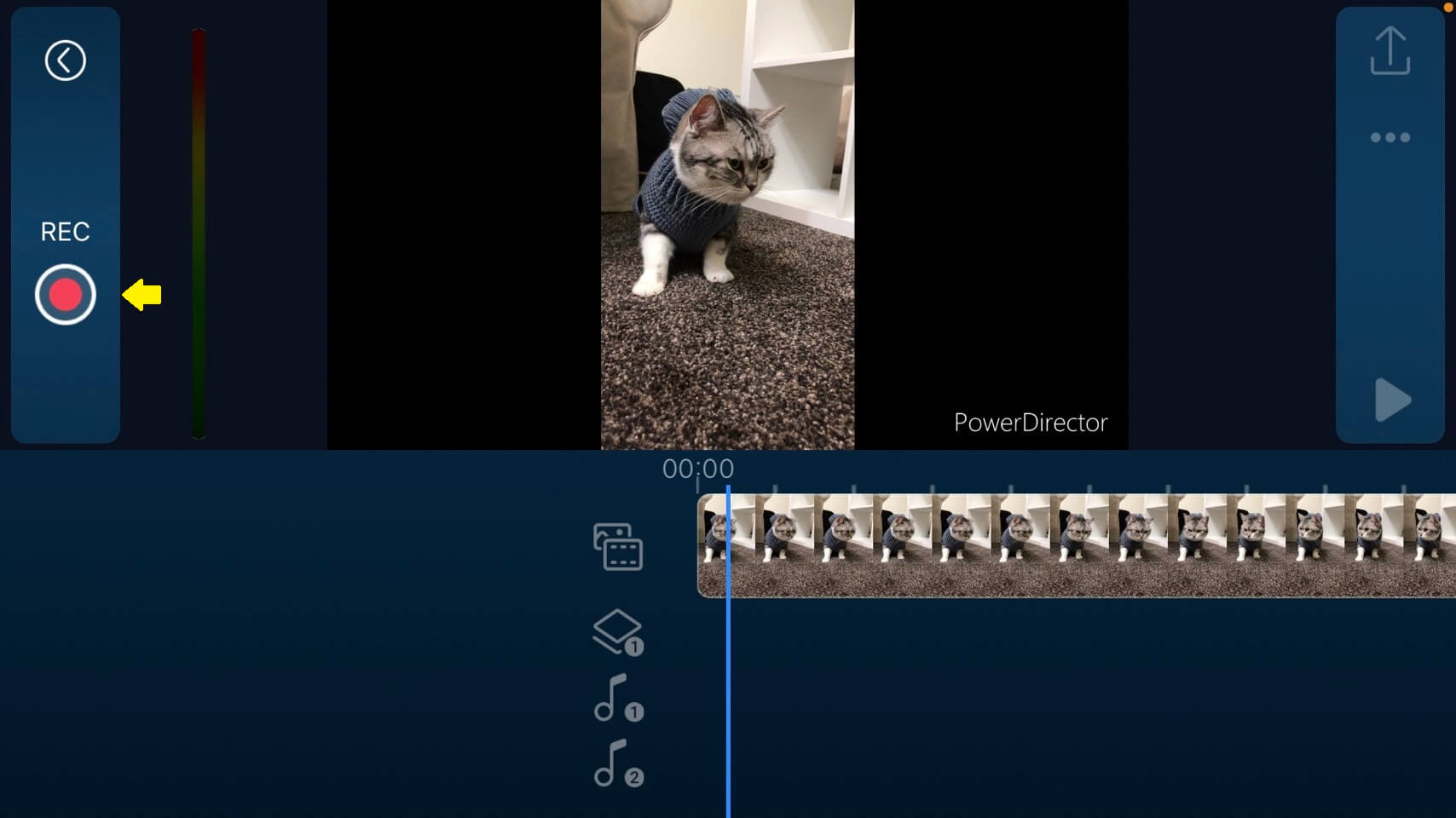Export the video with share icon
1456x818 pixels.
click(x=1390, y=51)
